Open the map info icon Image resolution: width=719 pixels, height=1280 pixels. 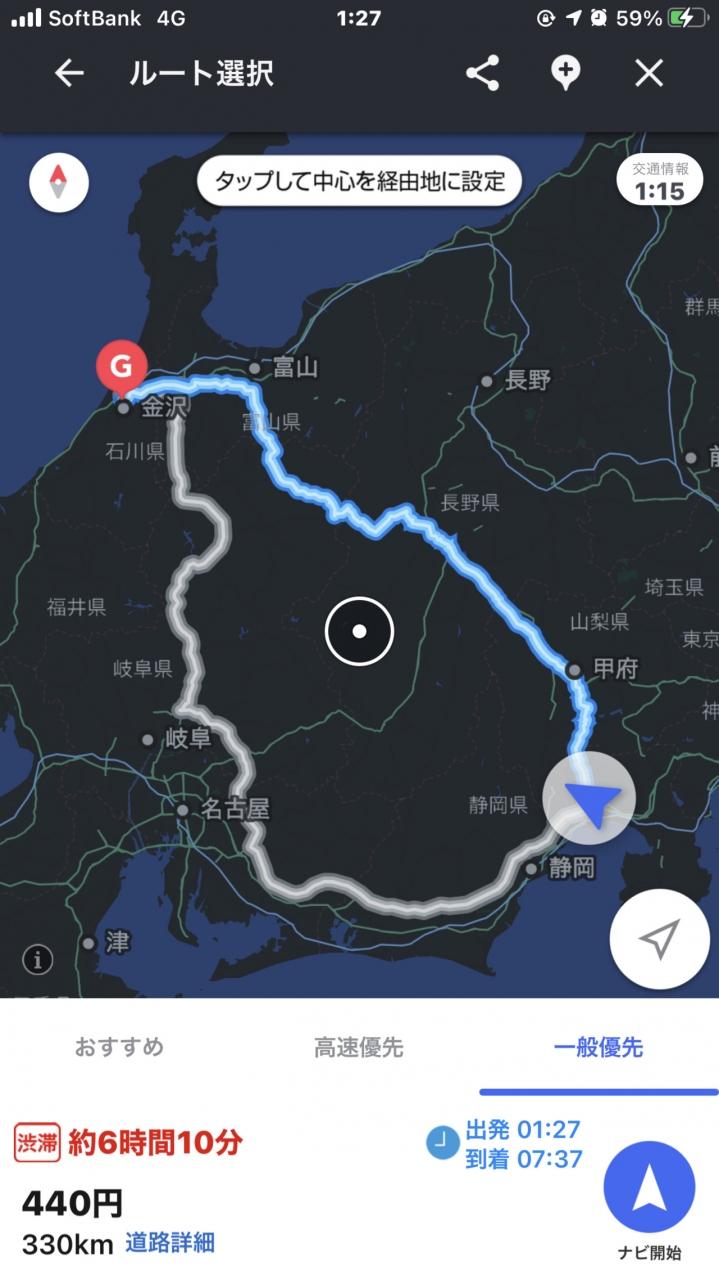coord(38,961)
